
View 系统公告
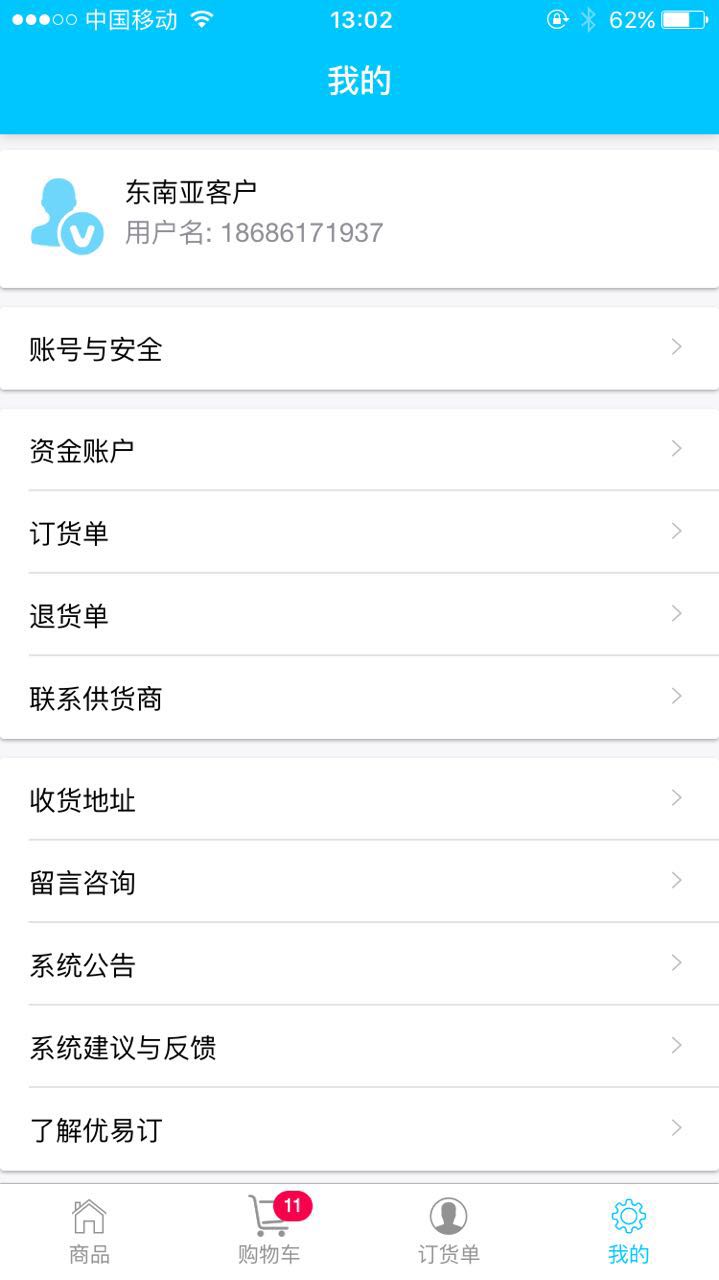tap(359, 964)
